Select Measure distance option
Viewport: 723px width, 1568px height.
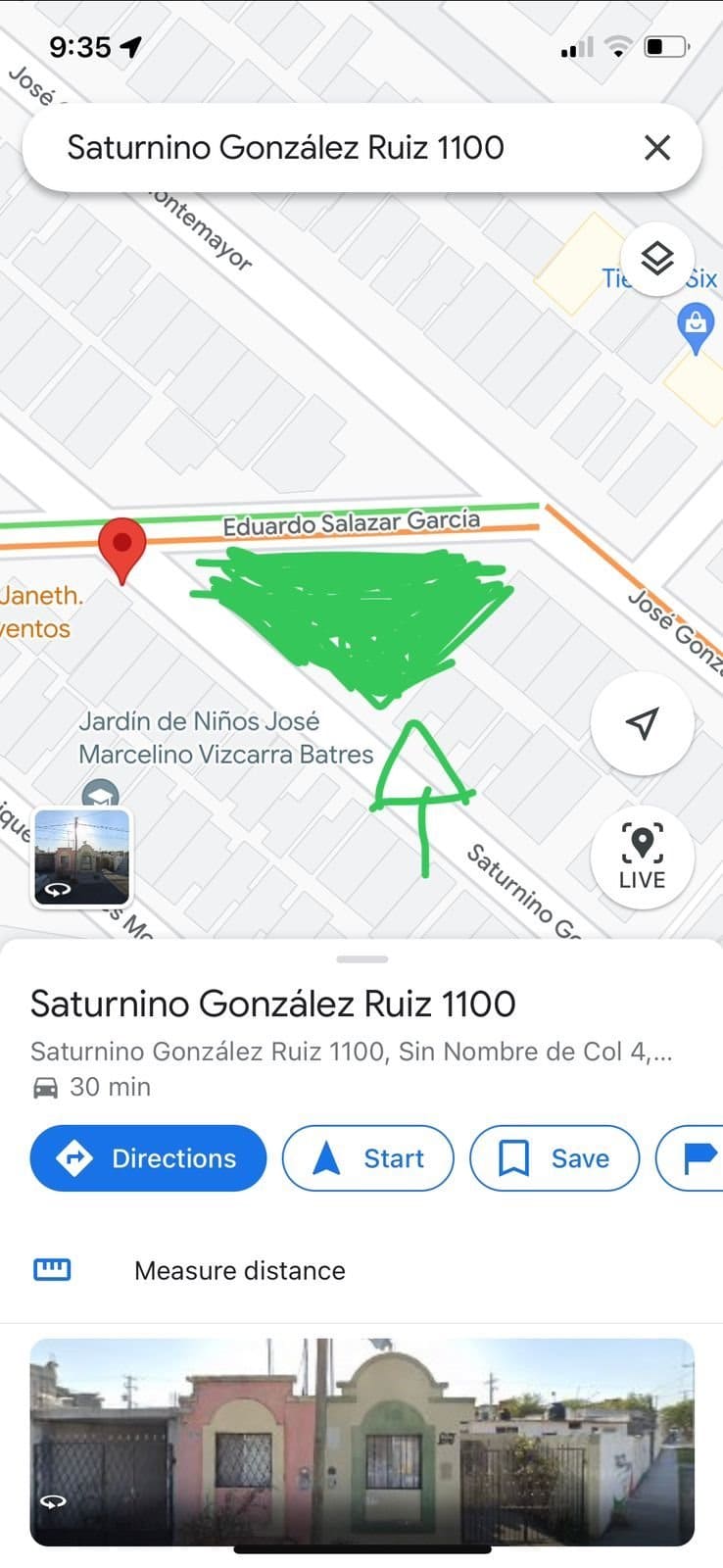[239, 1271]
